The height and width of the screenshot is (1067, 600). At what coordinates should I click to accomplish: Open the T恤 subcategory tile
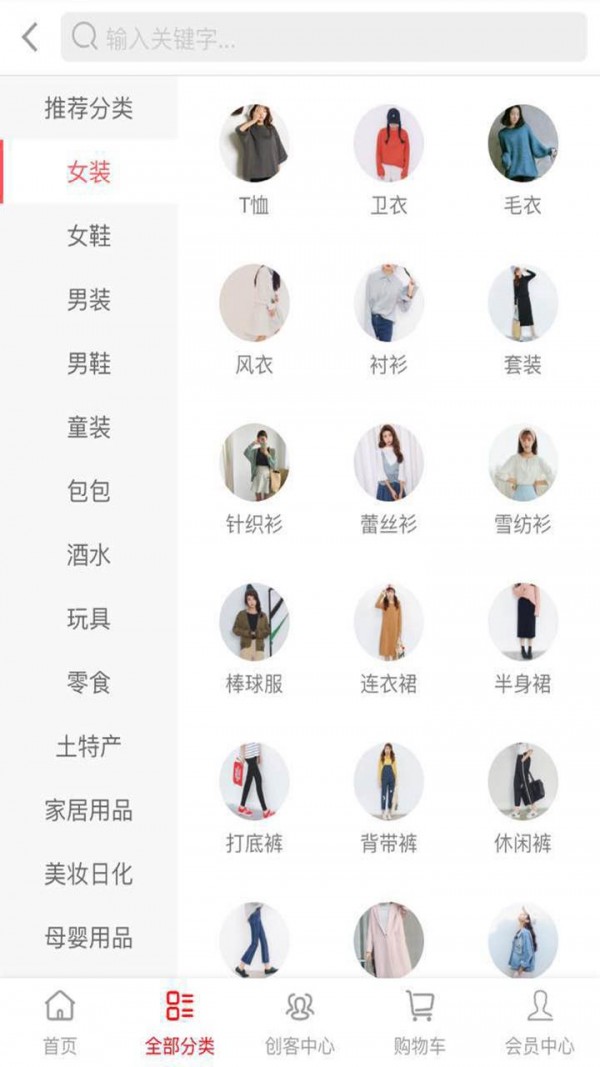(254, 160)
